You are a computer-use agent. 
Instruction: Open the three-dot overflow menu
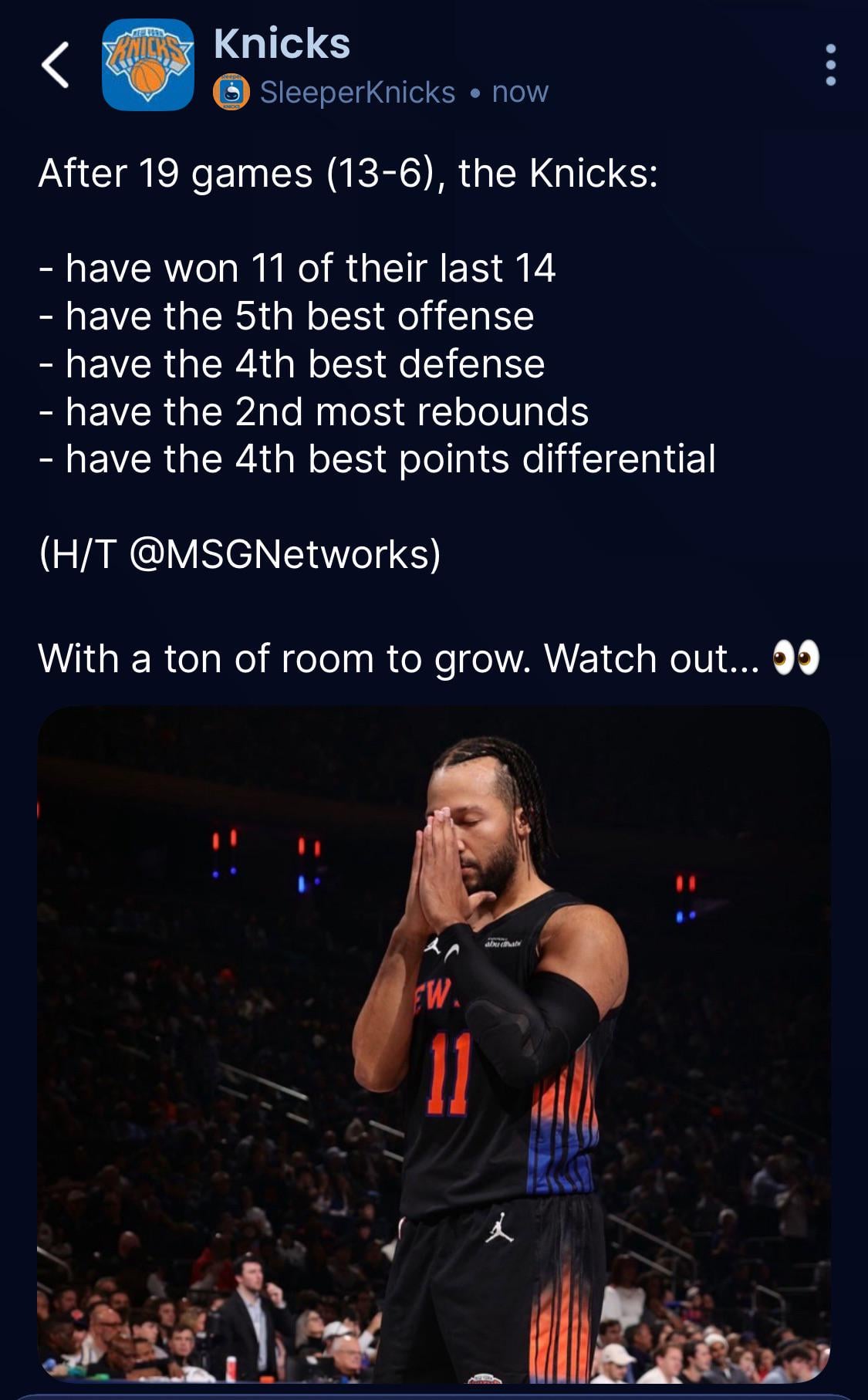point(830,65)
